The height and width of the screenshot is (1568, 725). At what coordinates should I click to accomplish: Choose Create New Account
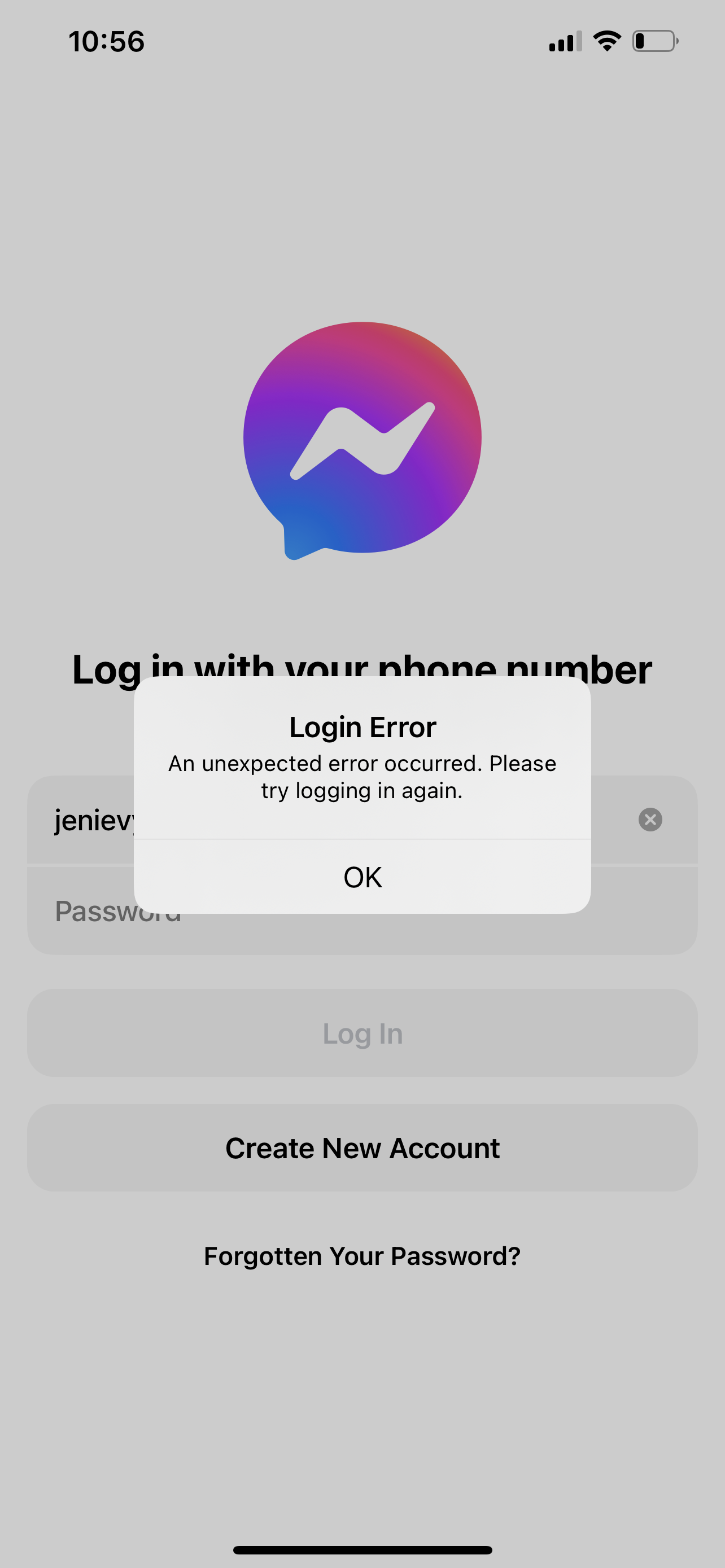click(x=362, y=1148)
